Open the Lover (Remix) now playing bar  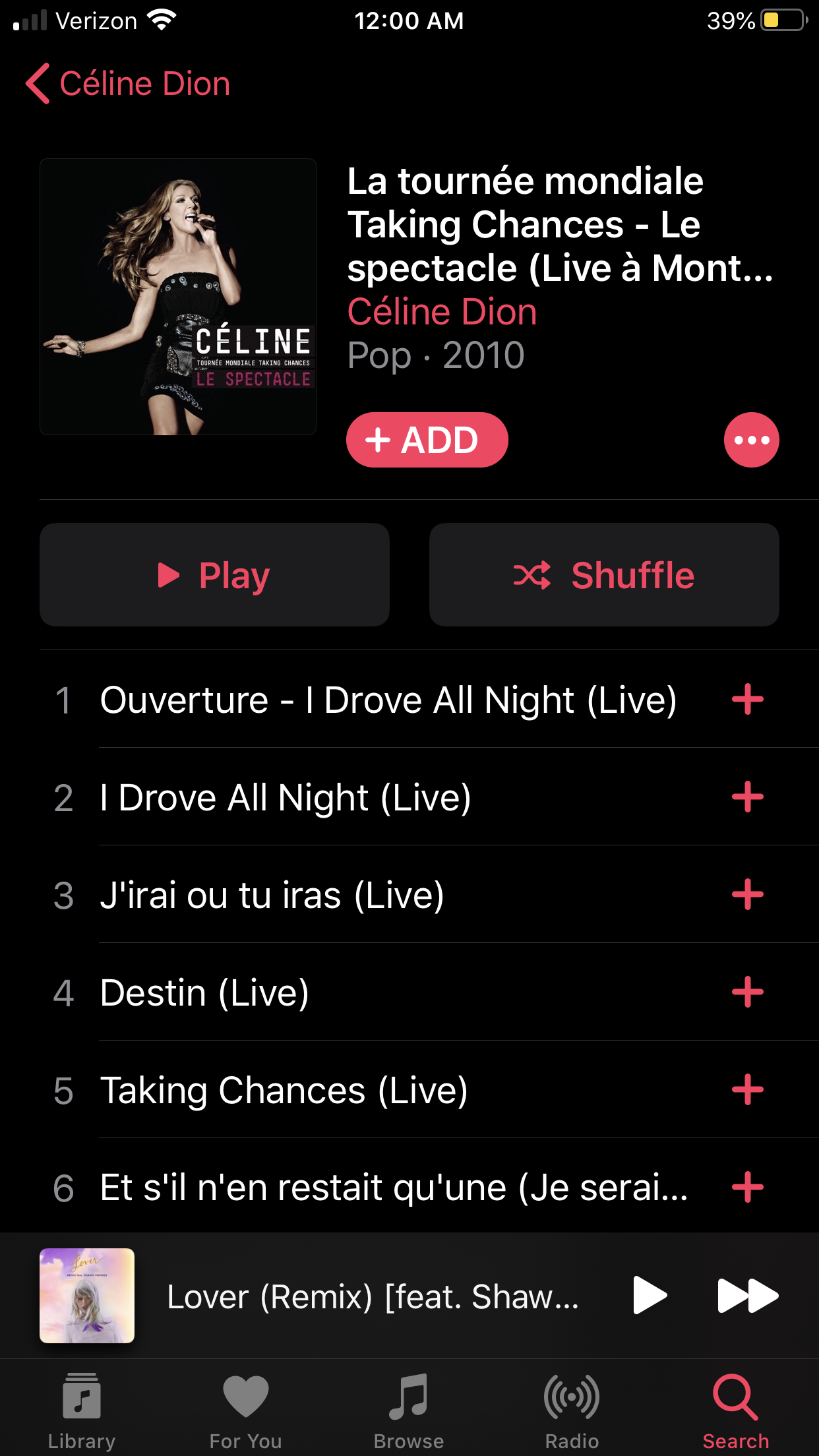click(373, 1296)
